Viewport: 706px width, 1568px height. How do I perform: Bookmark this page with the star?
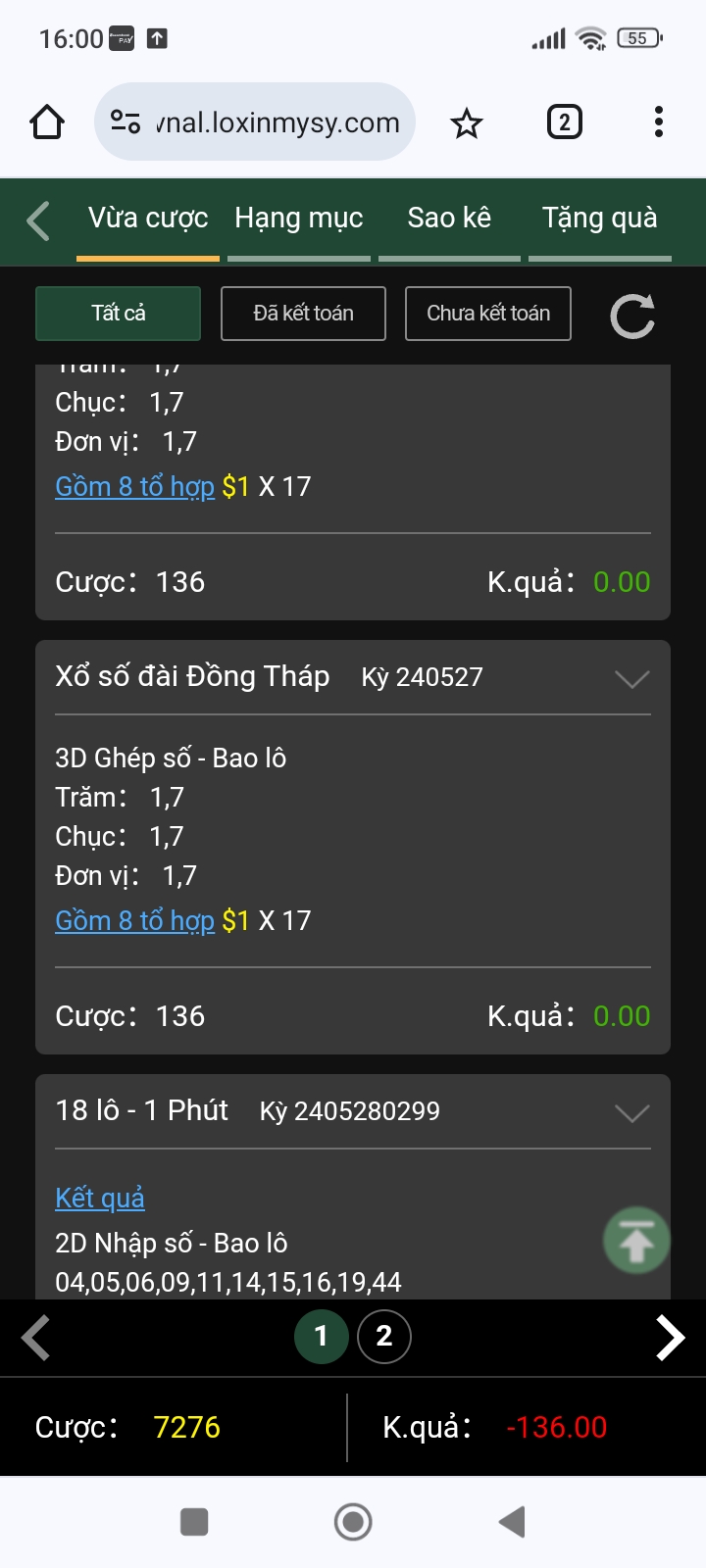tap(467, 123)
